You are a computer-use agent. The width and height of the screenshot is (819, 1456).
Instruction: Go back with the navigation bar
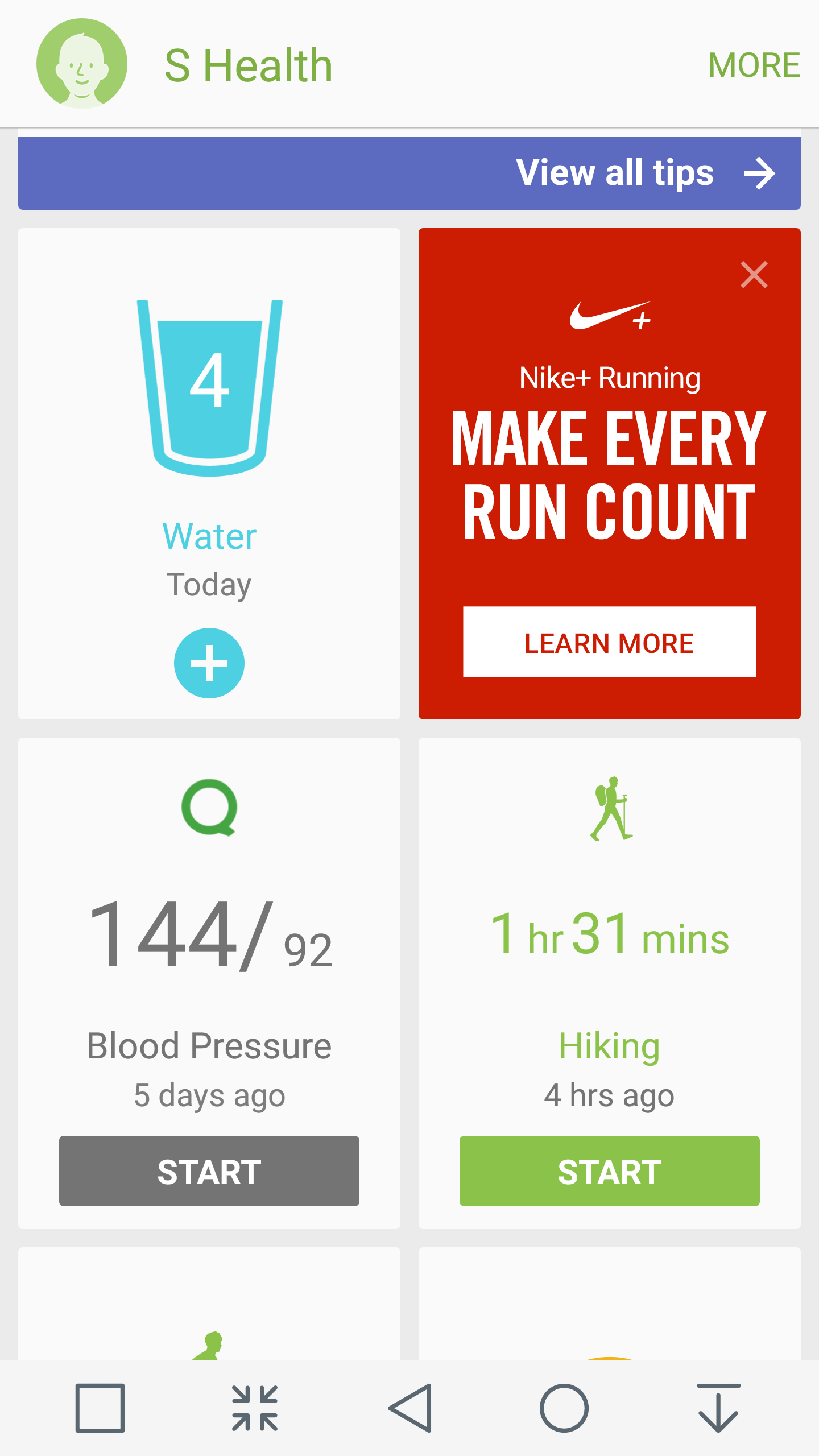tap(409, 1408)
